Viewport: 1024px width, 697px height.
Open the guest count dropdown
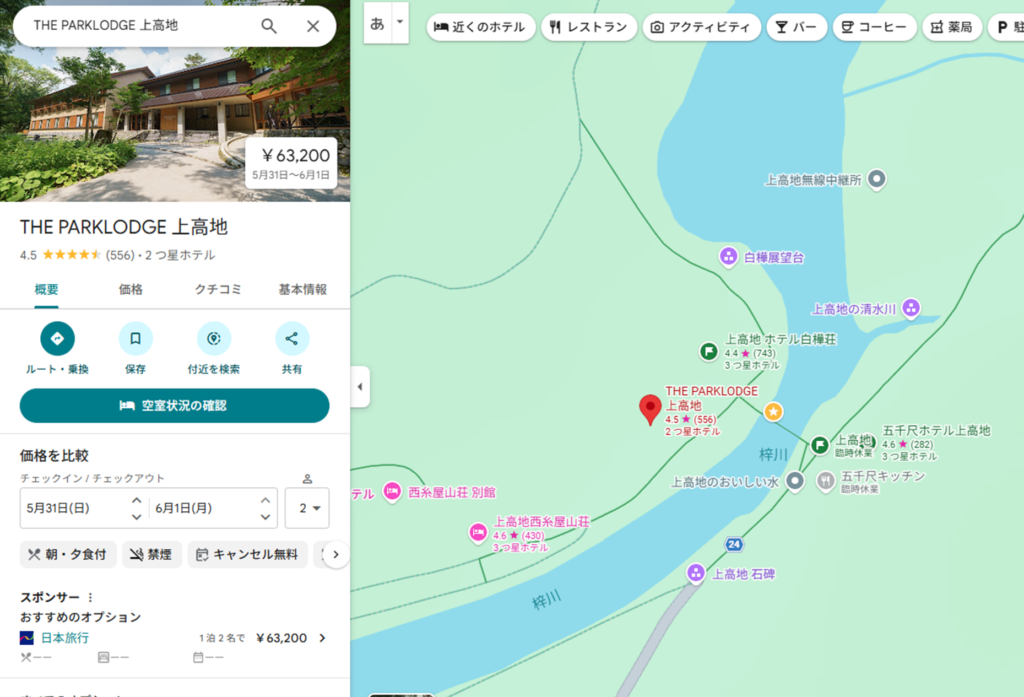click(x=307, y=508)
